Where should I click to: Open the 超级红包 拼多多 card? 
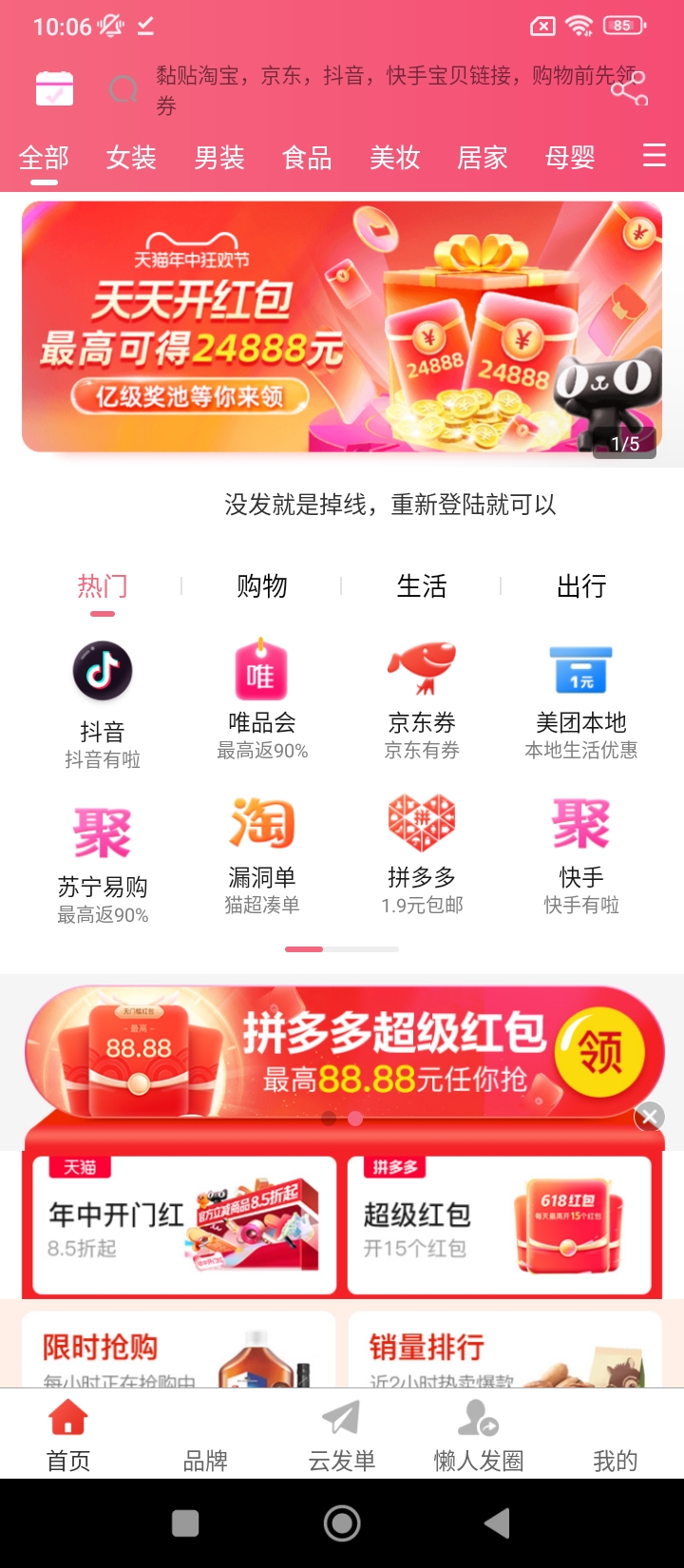[x=499, y=1225]
